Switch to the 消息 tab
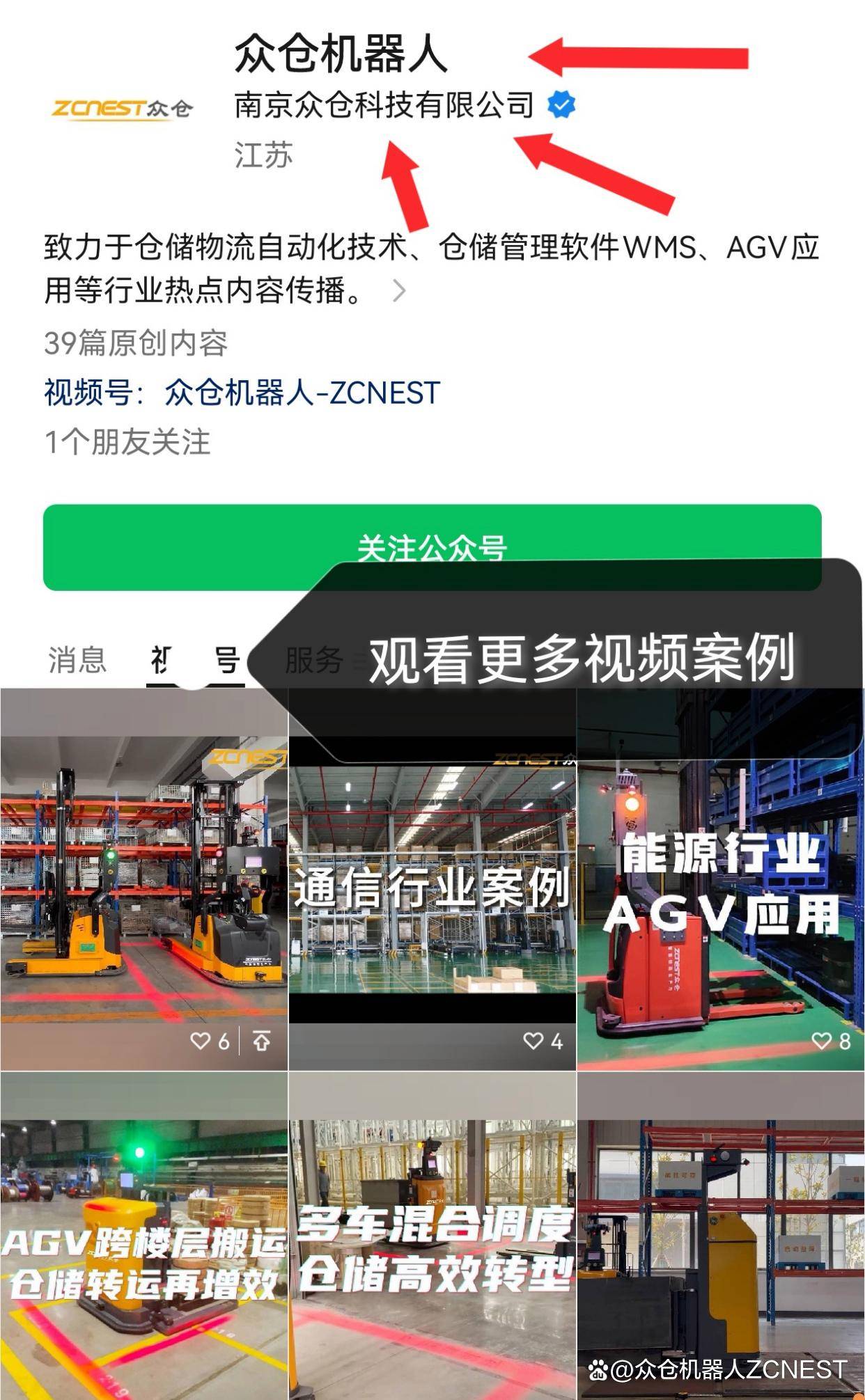 77,659
